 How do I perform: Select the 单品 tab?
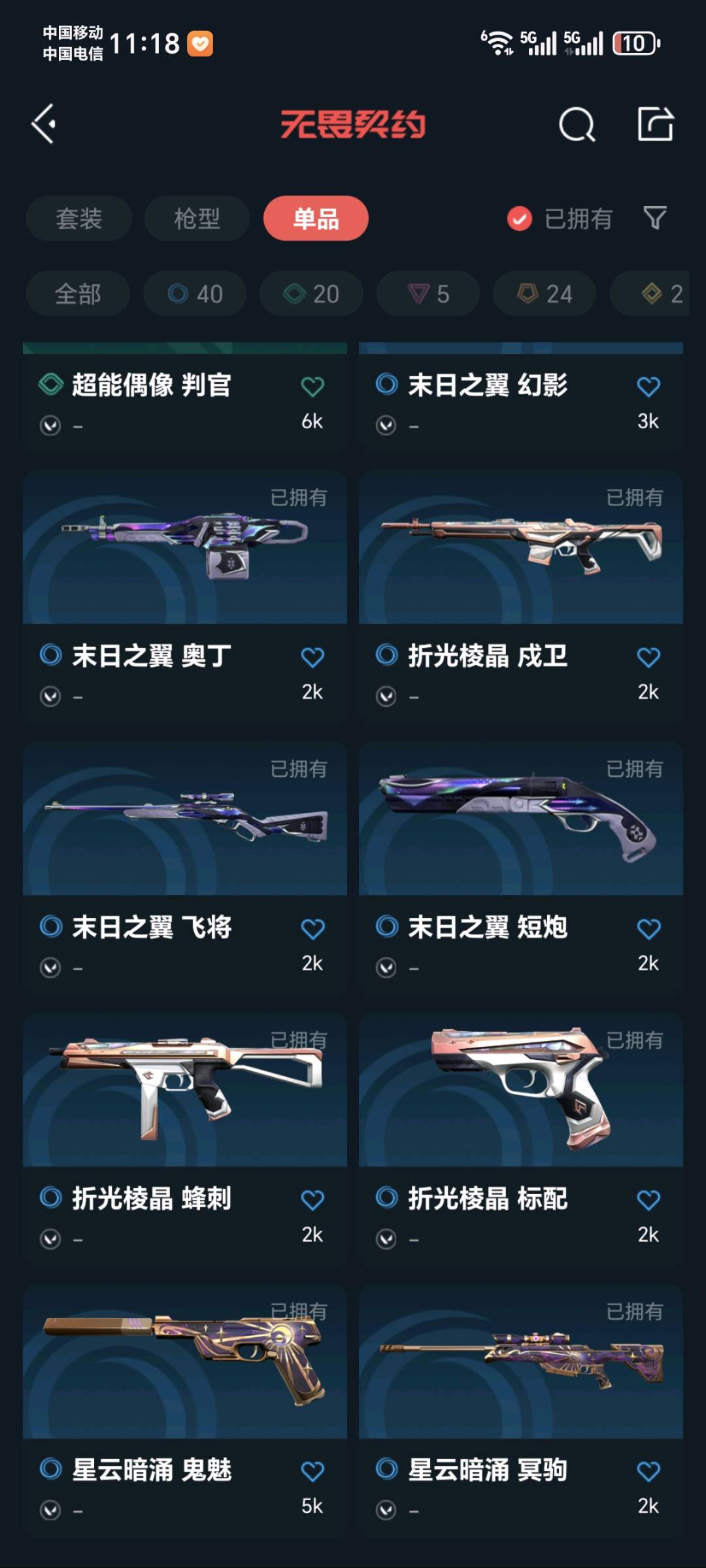316,218
